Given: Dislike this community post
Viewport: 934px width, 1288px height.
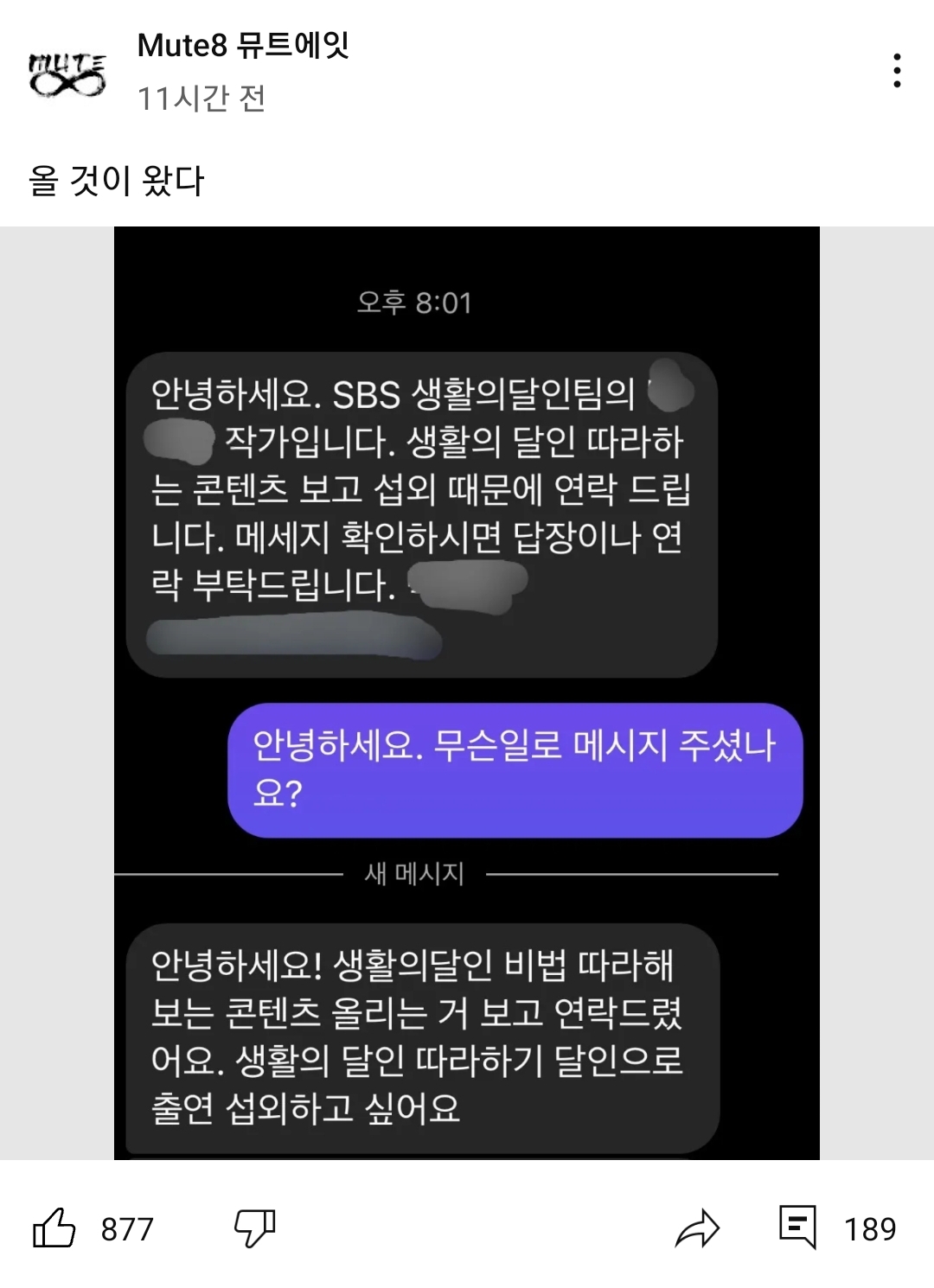Looking at the screenshot, I should 255,1227.
